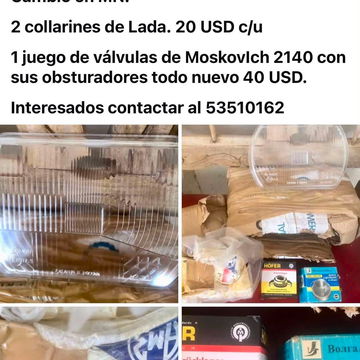Open the headlight lens photo
360x360 pixels.
click(x=89, y=214)
